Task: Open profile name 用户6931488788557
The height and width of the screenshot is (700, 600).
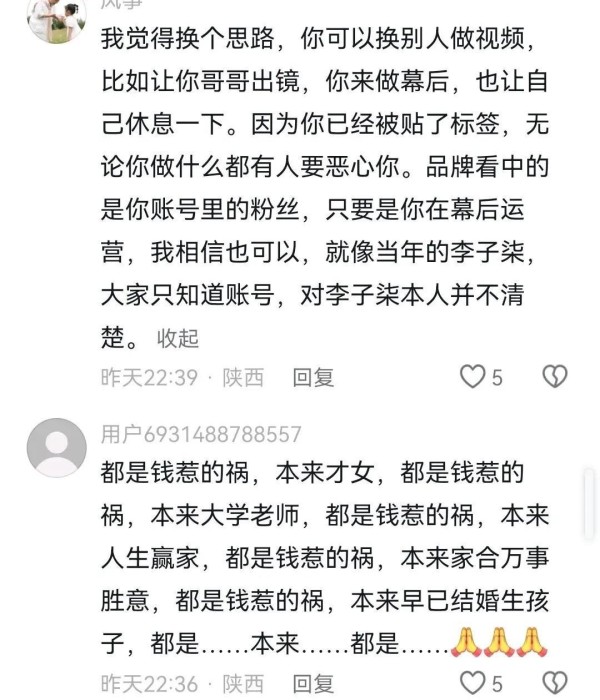Action: (x=201, y=434)
